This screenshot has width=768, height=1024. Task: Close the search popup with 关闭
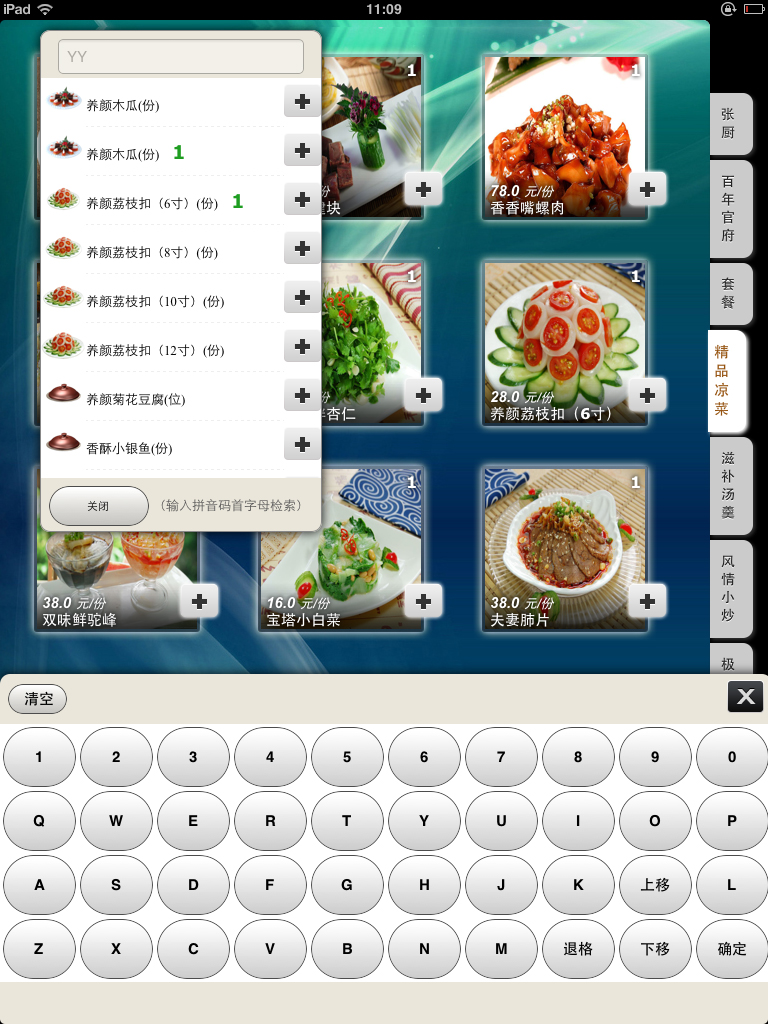[x=98, y=506]
